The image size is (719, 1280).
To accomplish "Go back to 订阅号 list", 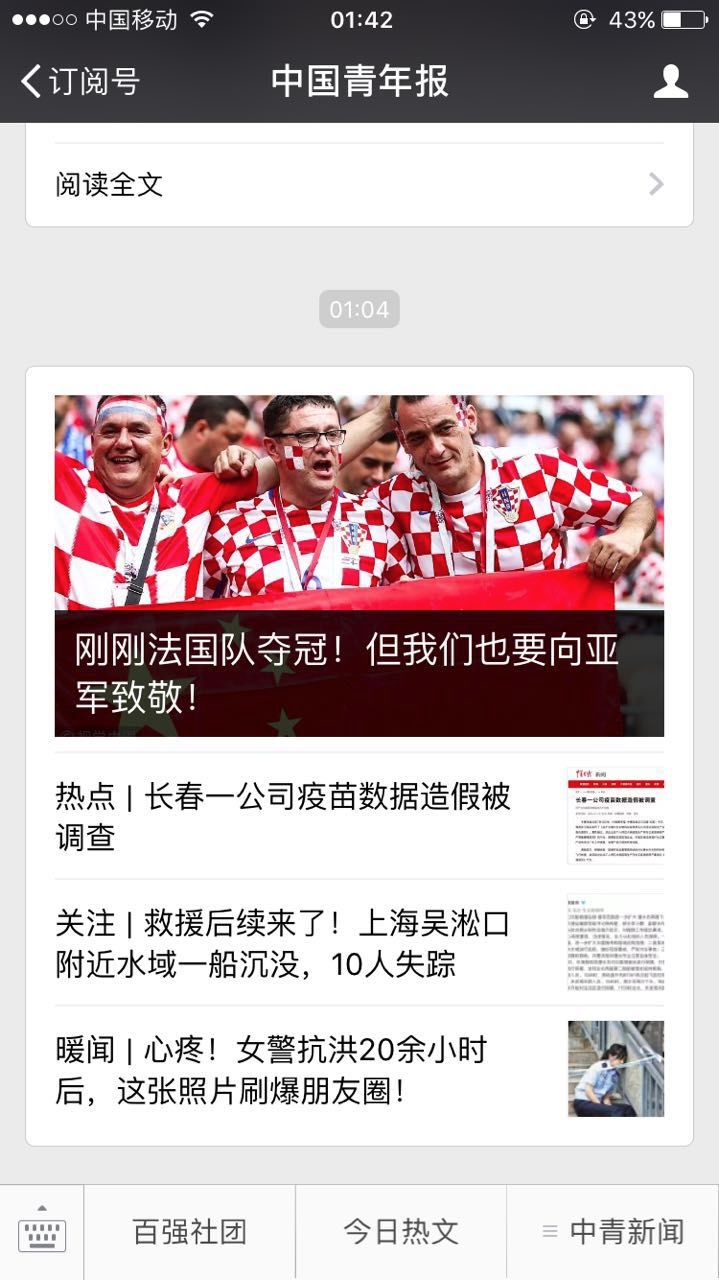I will (80, 82).
